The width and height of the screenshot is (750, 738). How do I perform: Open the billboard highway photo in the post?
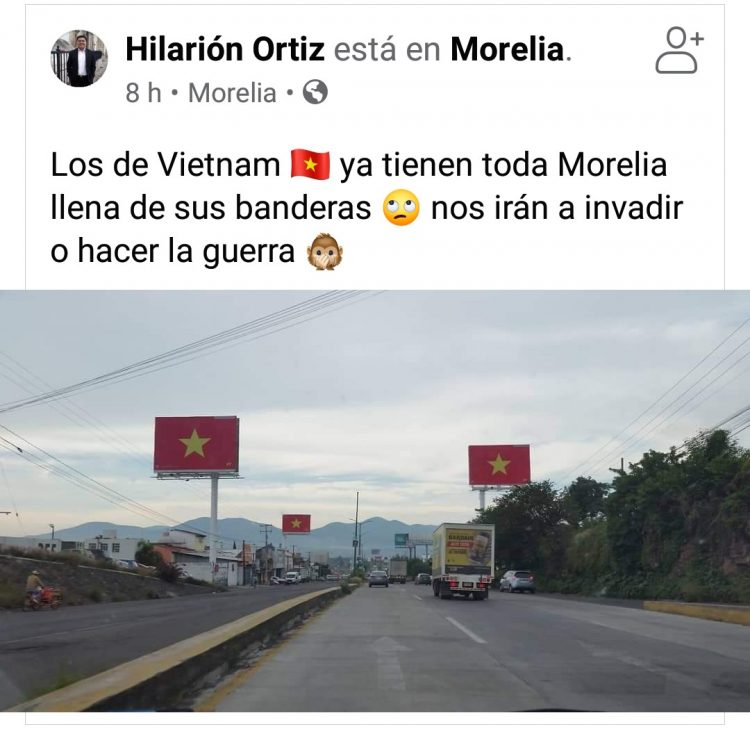[375, 500]
